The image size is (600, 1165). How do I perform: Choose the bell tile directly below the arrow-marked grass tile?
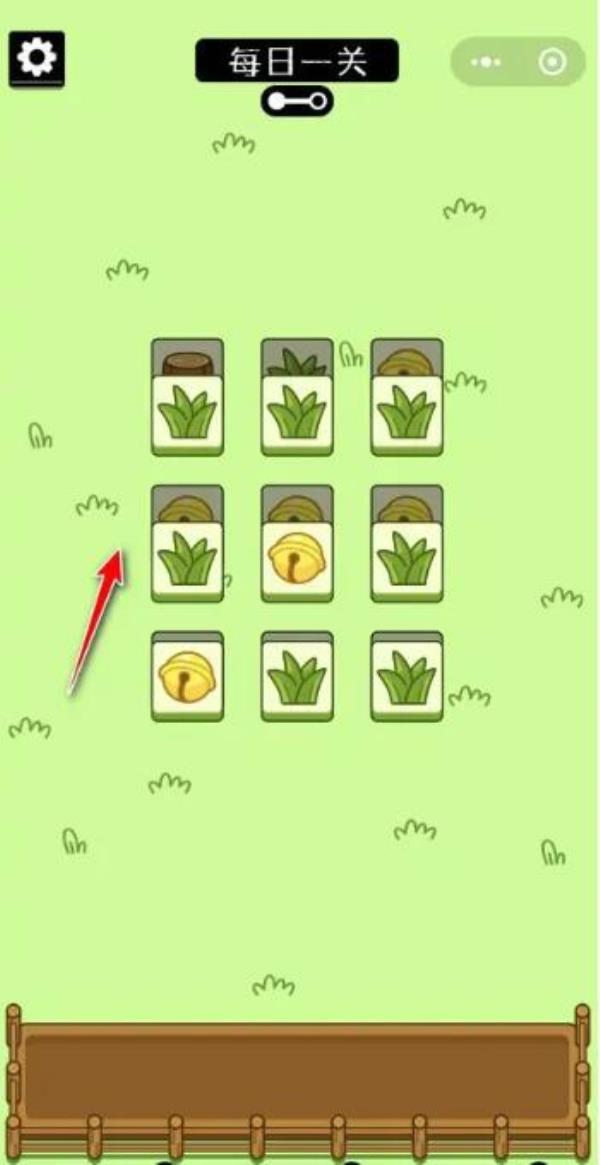pos(188,679)
